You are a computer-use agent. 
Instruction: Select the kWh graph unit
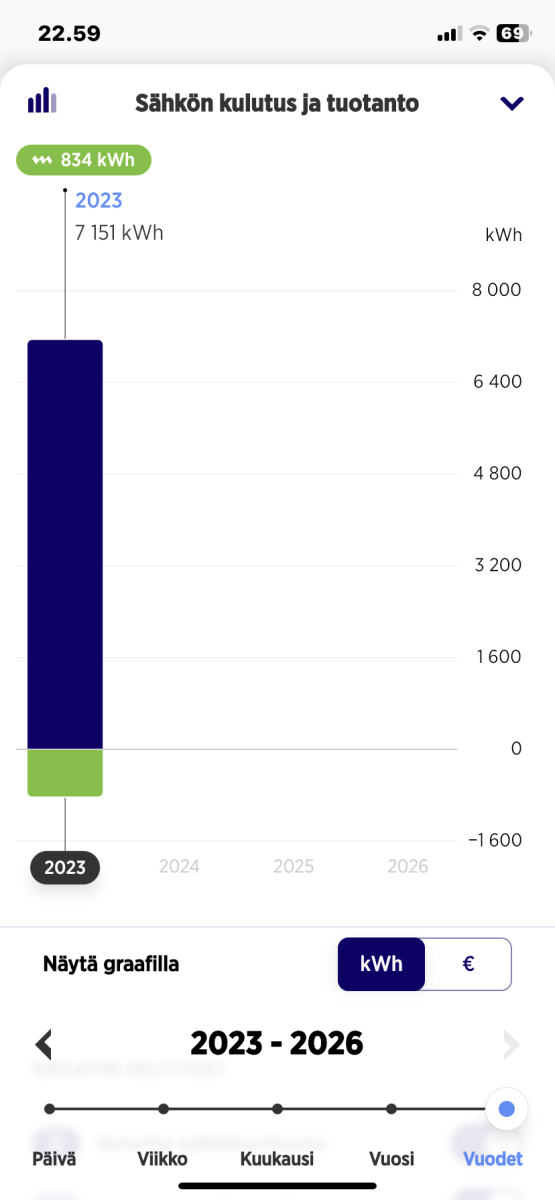coord(382,964)
